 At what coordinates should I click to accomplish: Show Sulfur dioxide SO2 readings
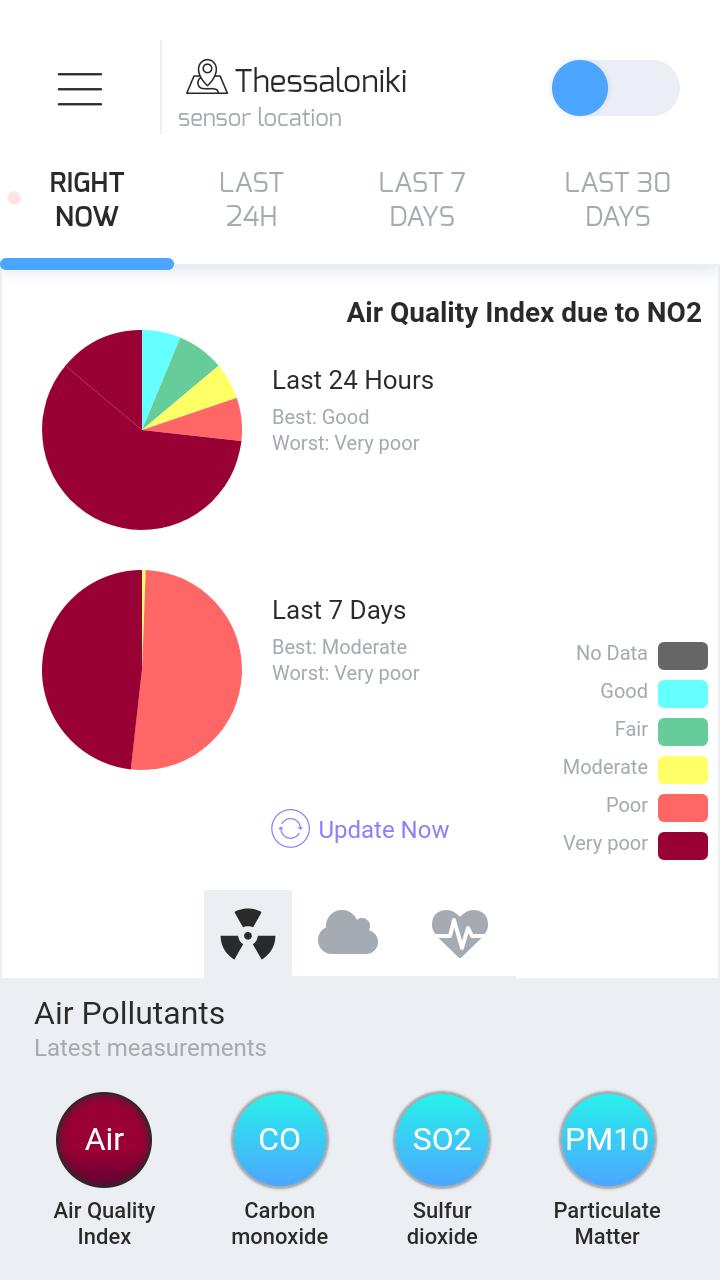442,1140
